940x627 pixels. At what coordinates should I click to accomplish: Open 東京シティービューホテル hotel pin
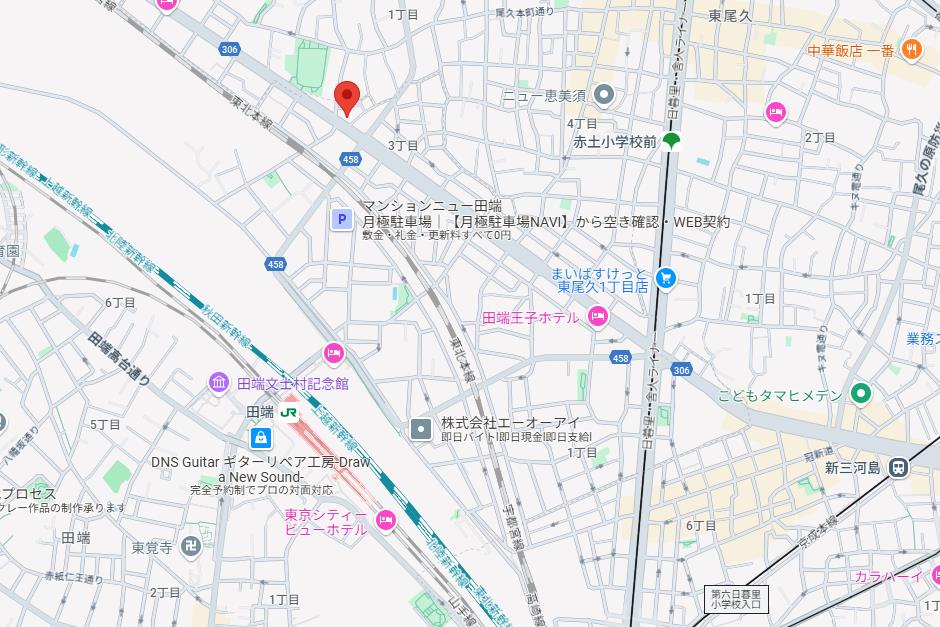(386, 520)
